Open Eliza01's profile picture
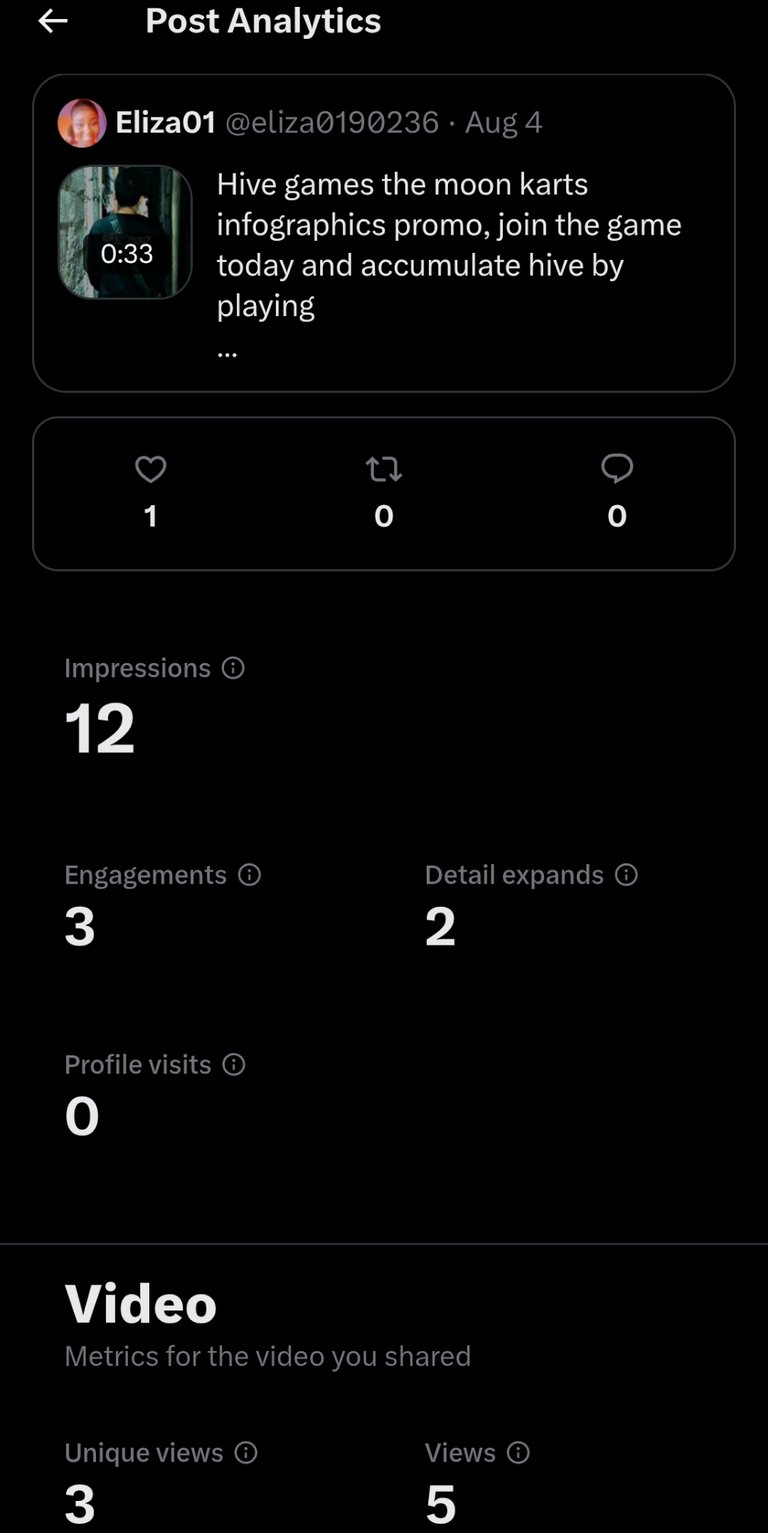768x1533 pixels. (82, 123)
